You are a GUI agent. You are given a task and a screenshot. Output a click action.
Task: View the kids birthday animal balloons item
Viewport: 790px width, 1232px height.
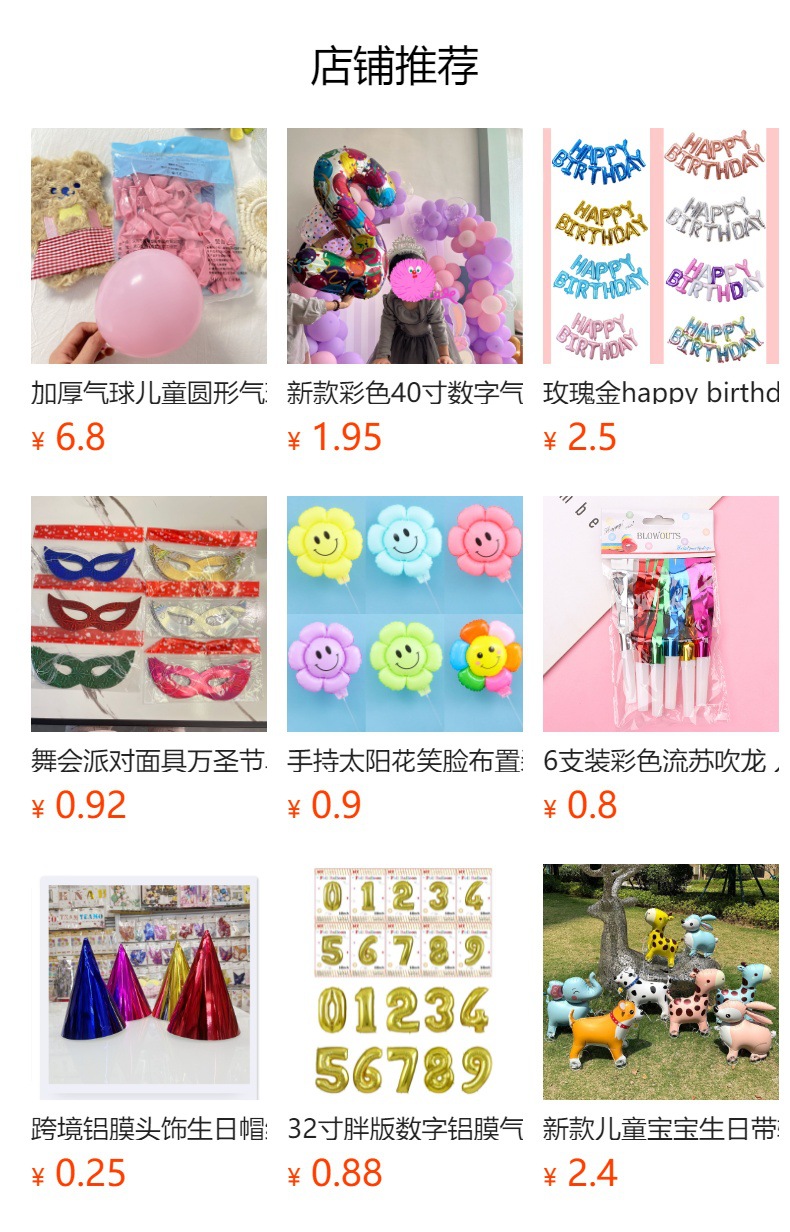(x=661, y=982)
